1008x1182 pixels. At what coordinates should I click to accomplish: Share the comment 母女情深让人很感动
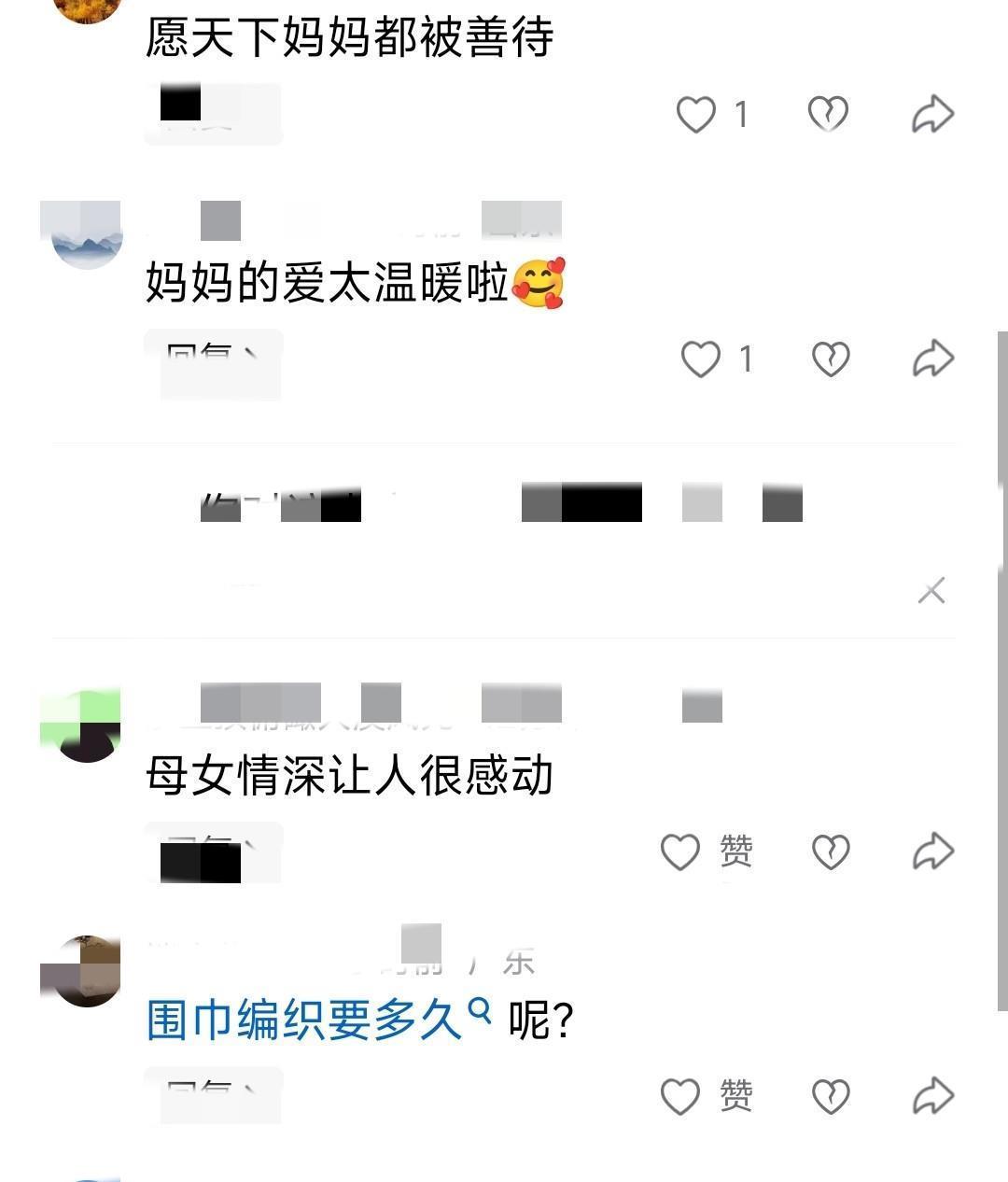click(932, 851)
